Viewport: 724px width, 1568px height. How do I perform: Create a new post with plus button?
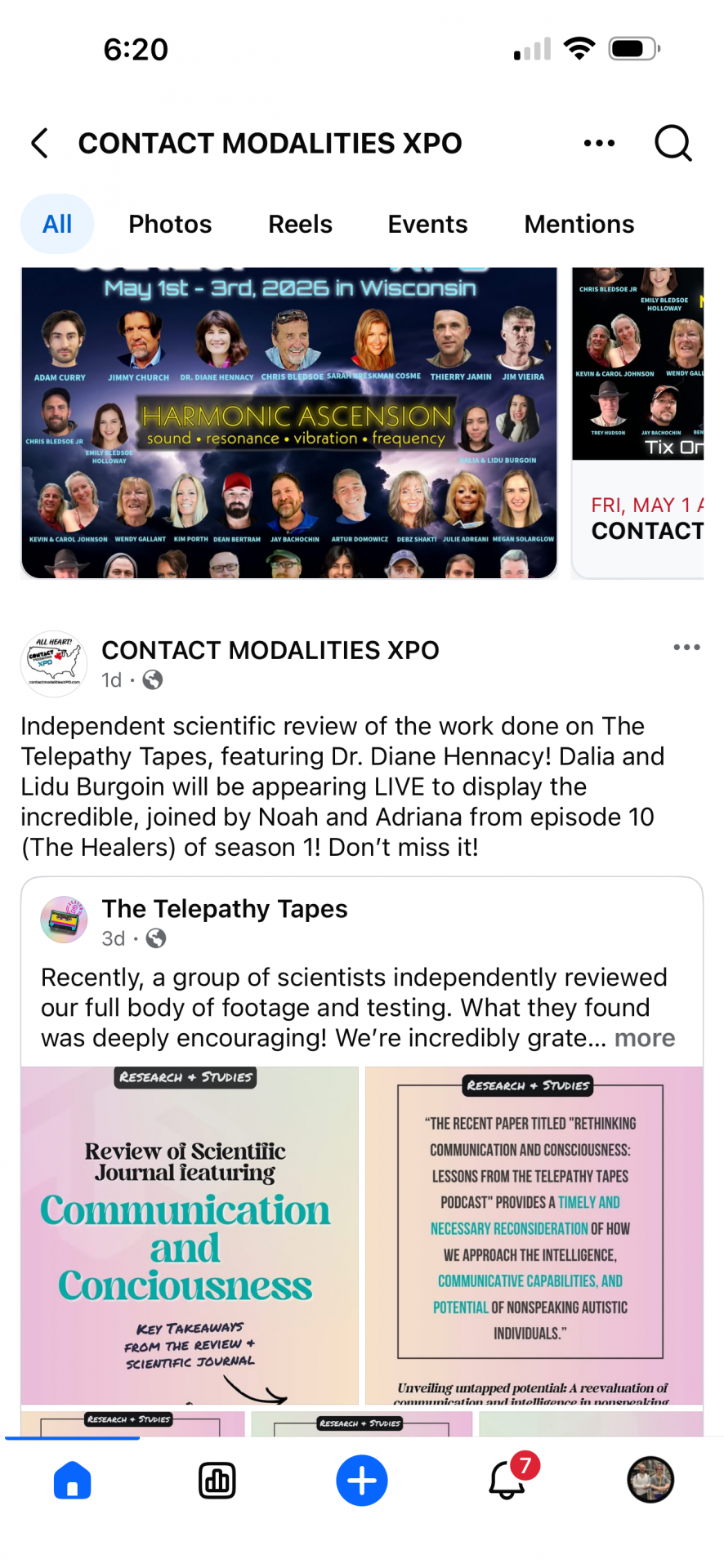[x=362, y=1480]
